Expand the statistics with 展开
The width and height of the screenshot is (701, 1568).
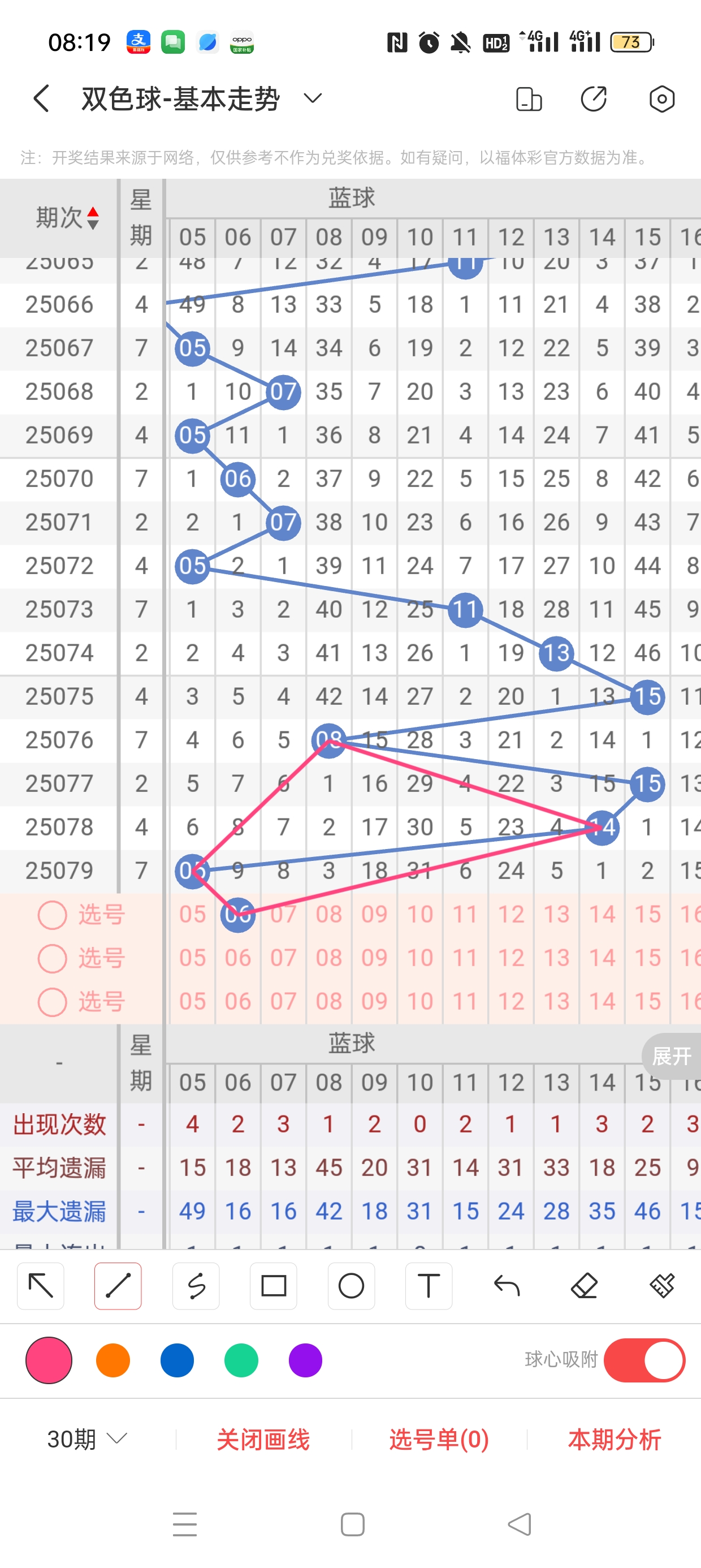(x=671, y=1056)
